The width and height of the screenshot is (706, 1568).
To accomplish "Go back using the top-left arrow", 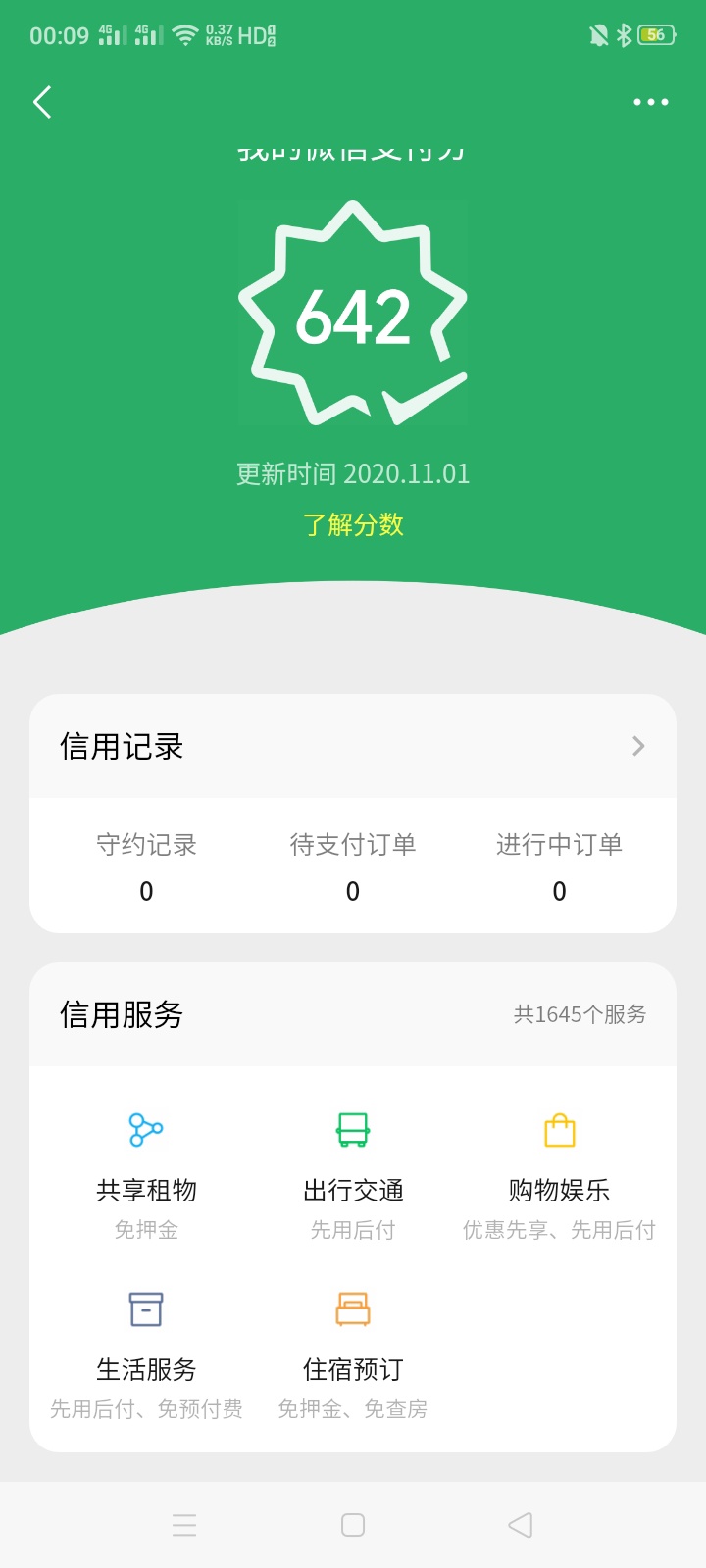I will 42,102.
